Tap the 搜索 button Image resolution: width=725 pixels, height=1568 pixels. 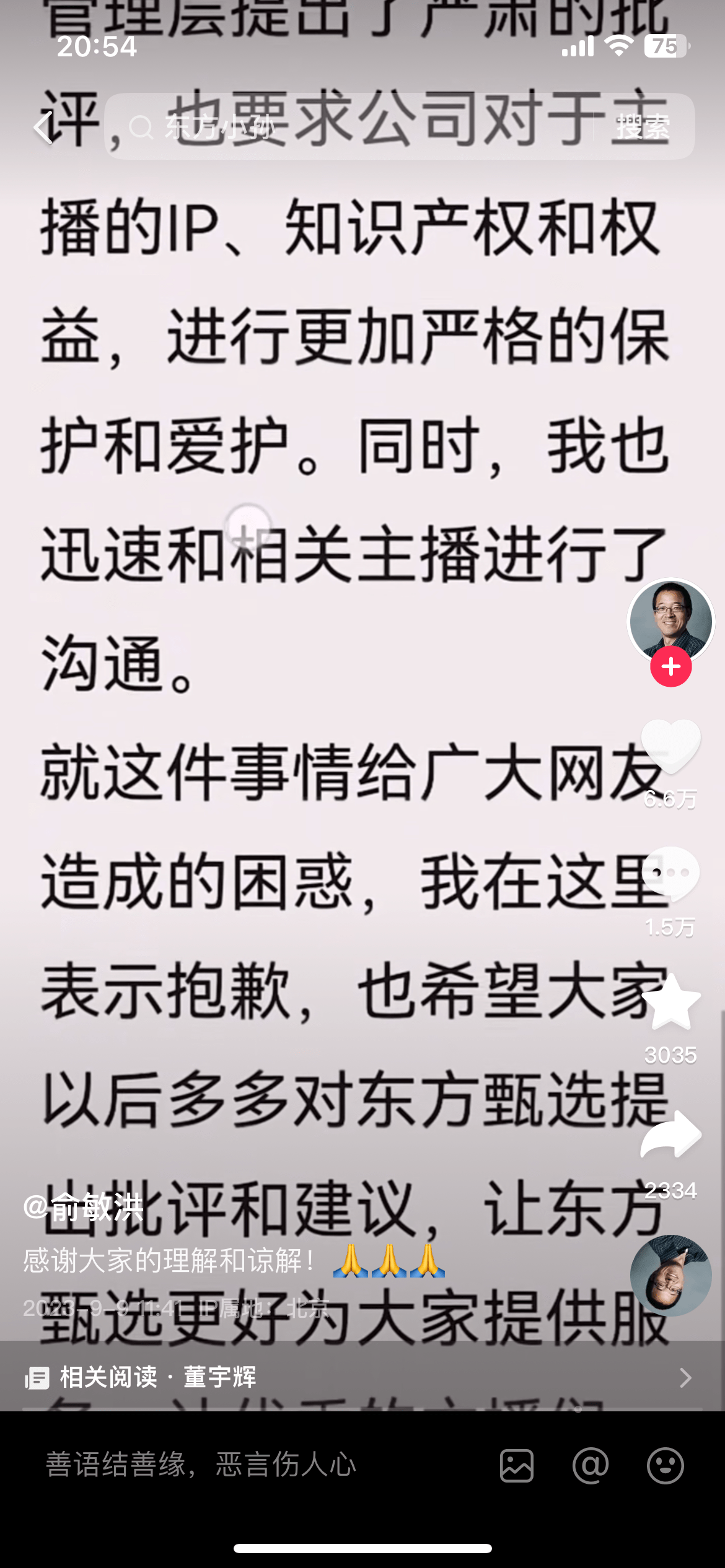pyautogui.click(x=642, y=128)
